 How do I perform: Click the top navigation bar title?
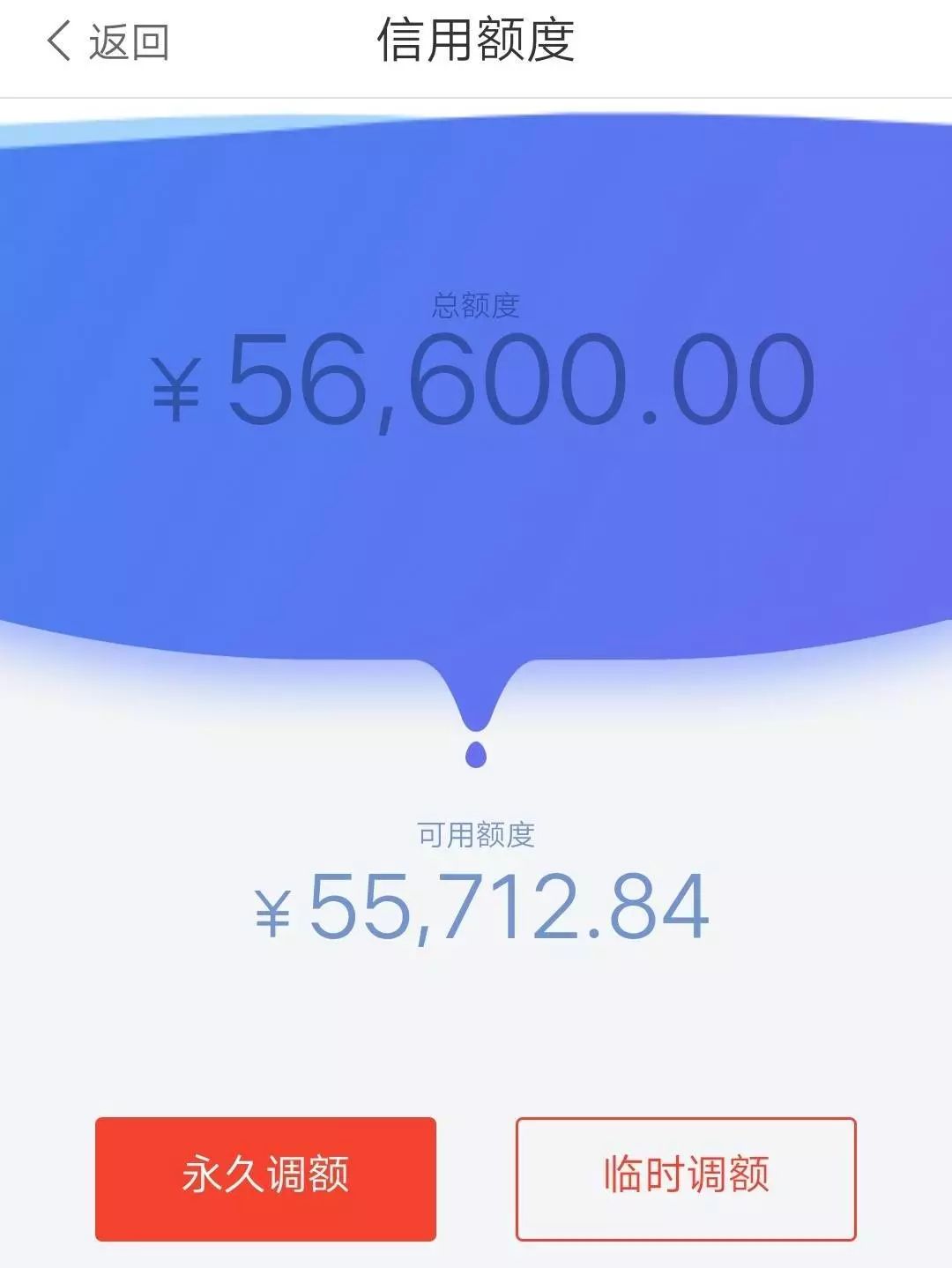476,43
